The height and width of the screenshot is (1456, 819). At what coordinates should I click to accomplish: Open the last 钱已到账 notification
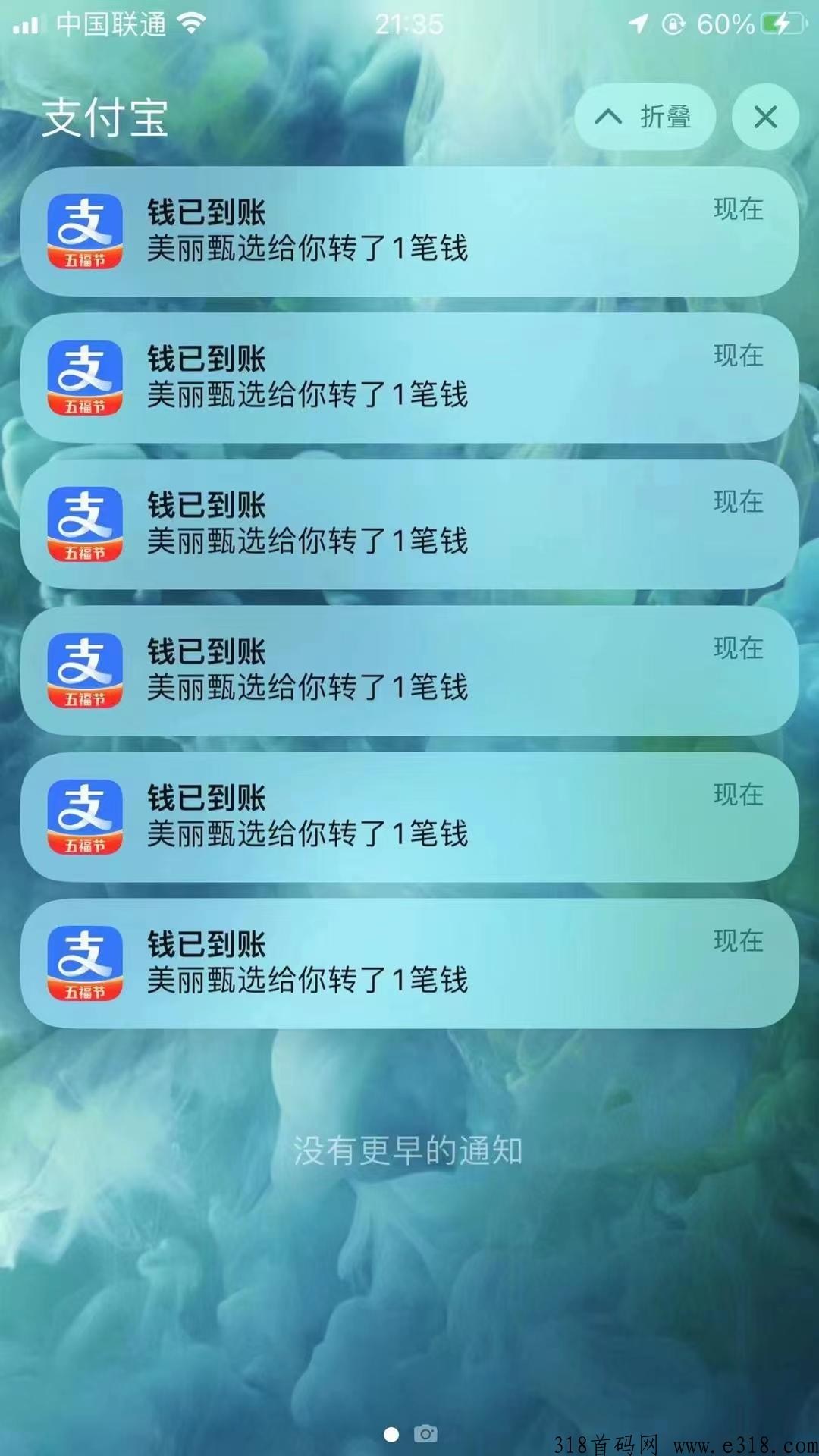(409, 963)
